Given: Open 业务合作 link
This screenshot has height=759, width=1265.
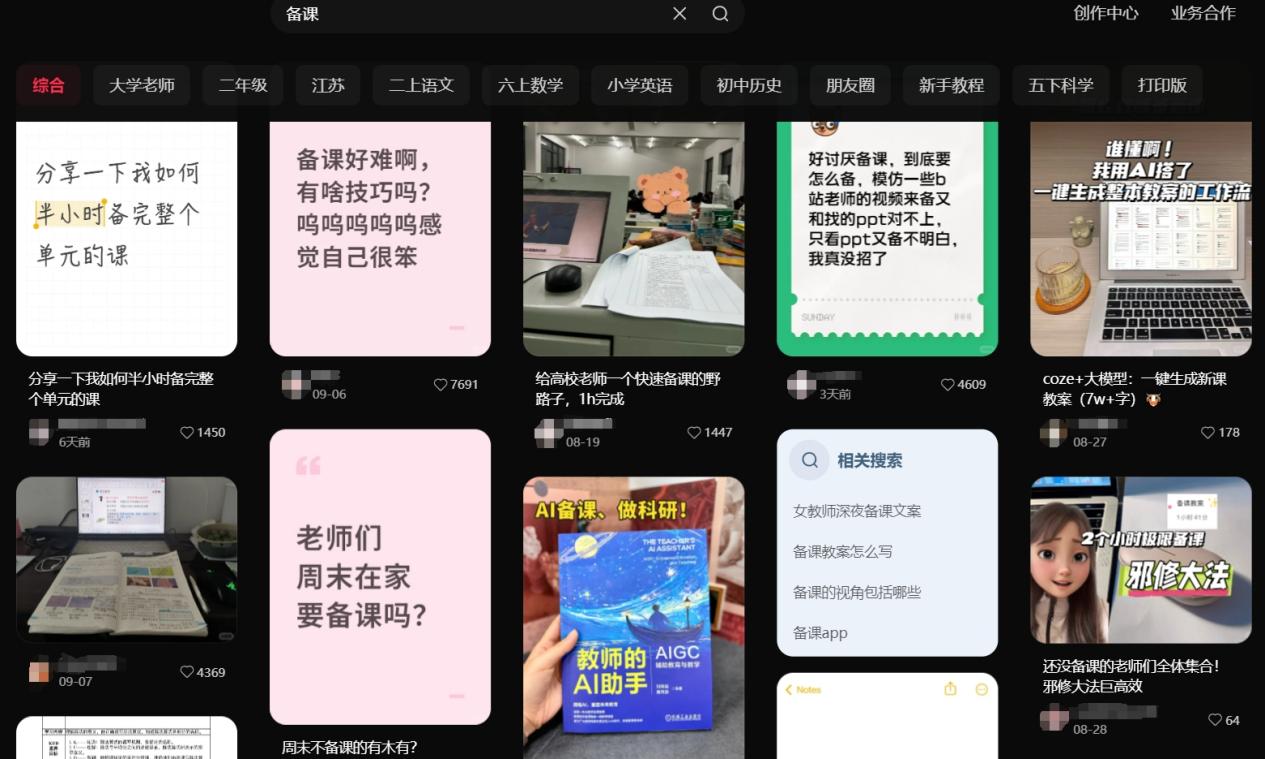Looking at the screenshot, I should (1203, 13).
